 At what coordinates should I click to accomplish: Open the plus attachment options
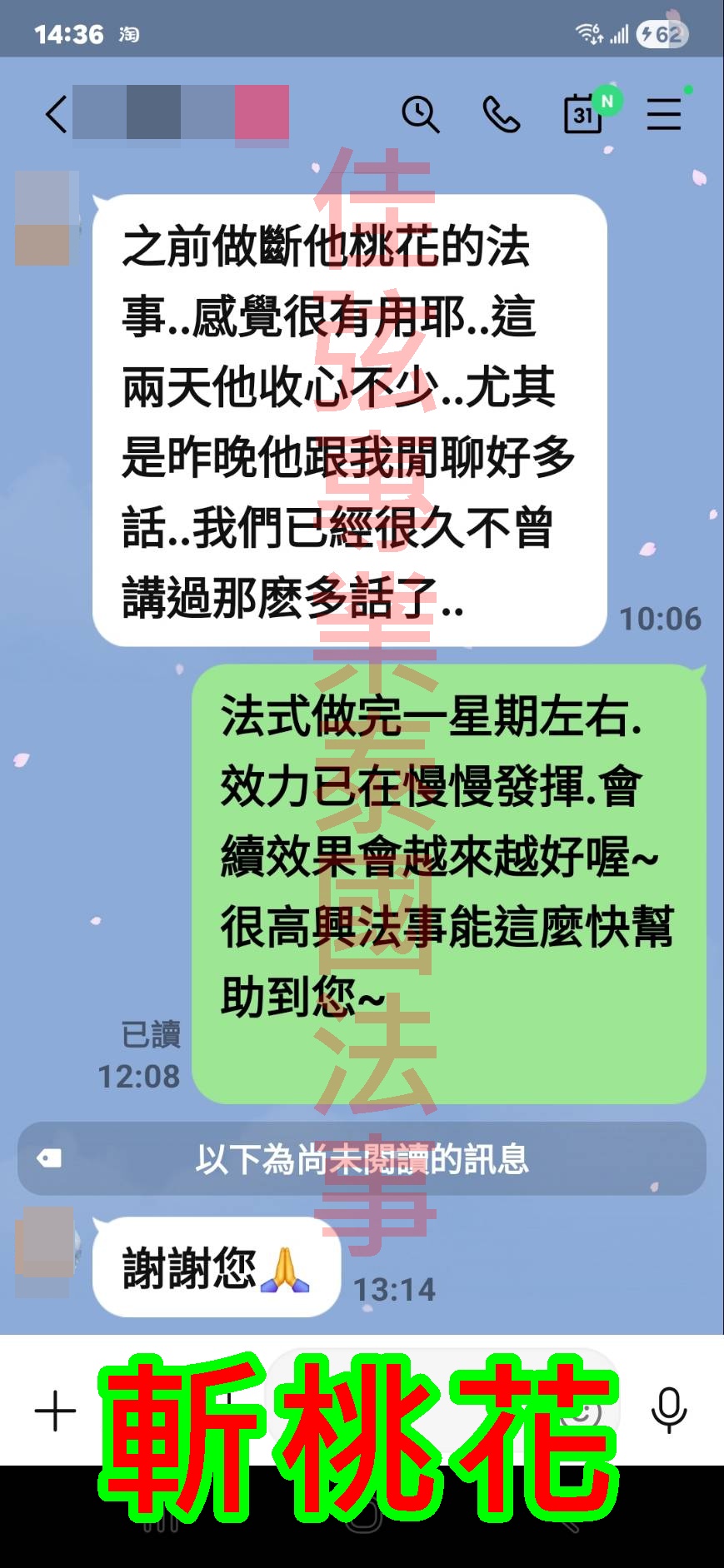(55, 1411)
